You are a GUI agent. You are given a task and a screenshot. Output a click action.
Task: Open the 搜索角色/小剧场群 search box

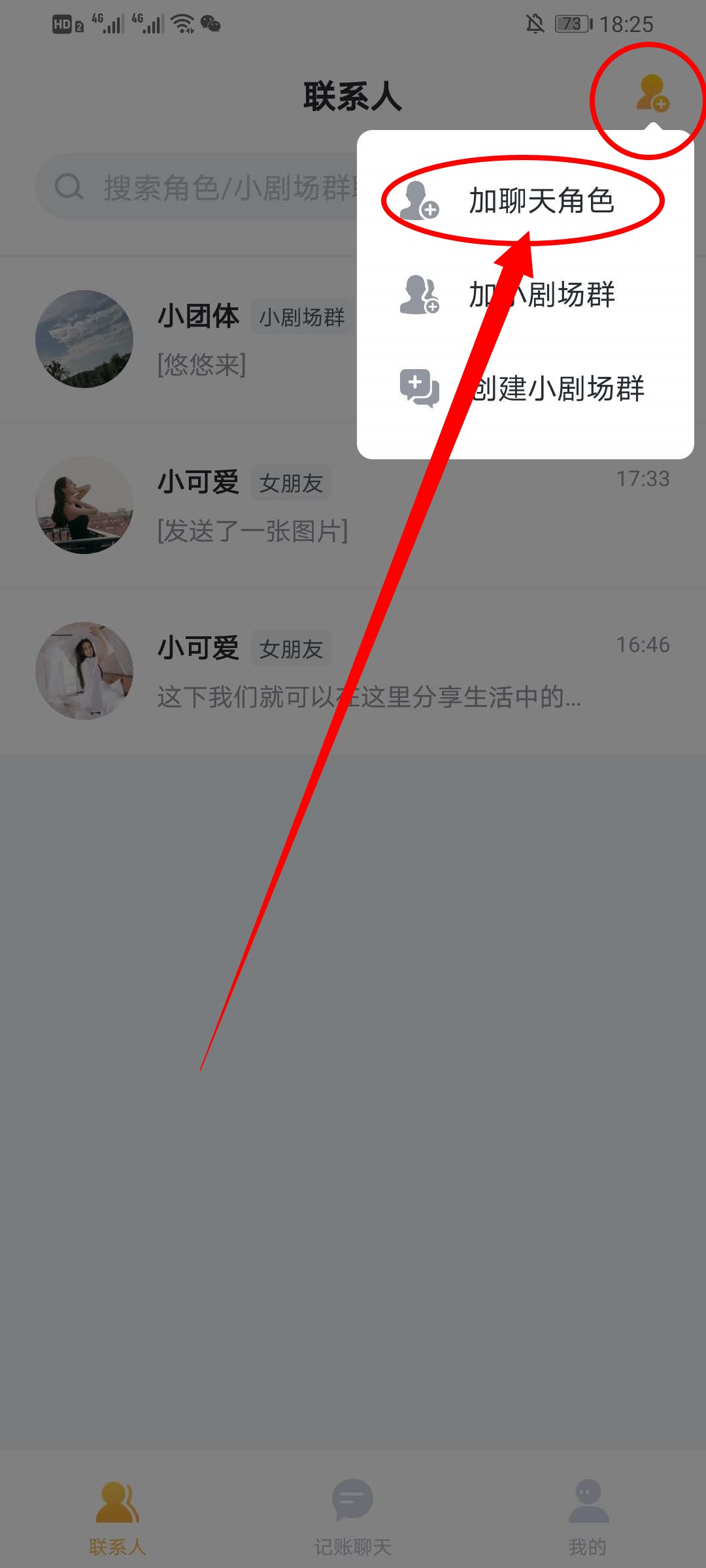196,188
